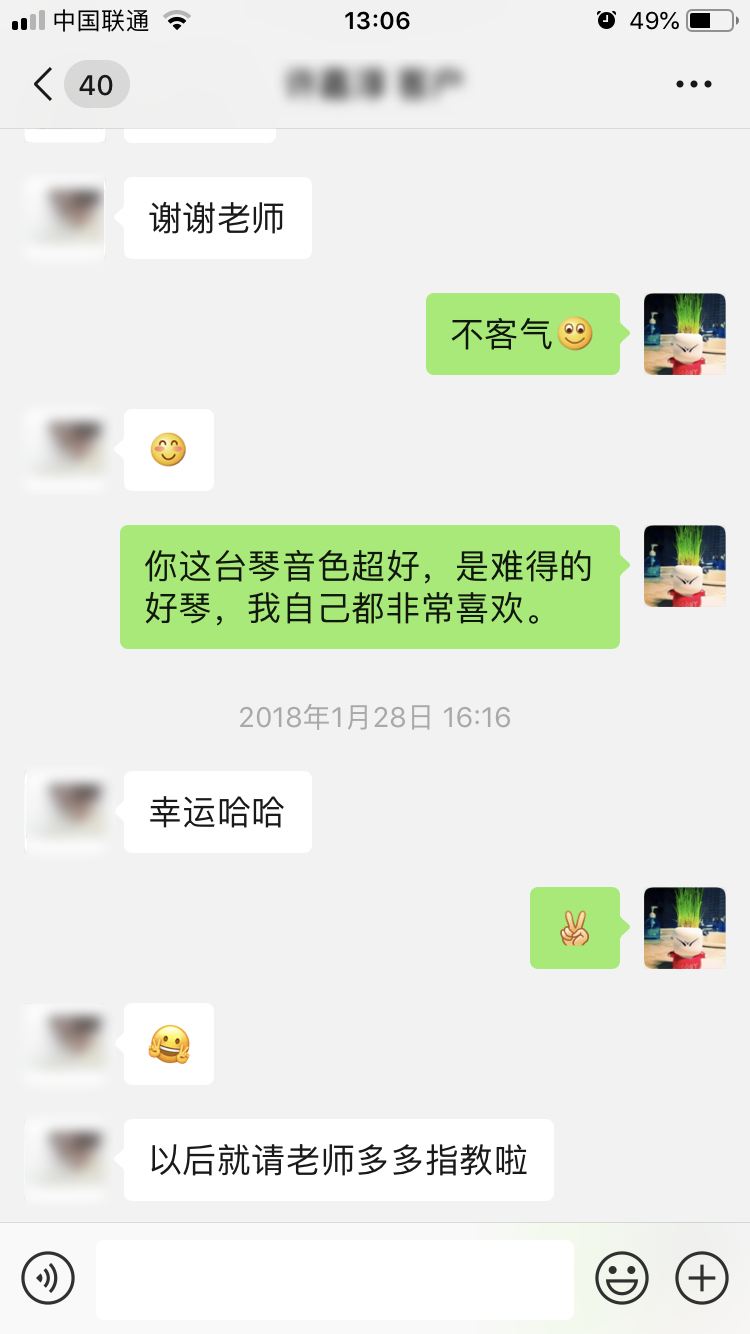Screen dimensions: 750x1334
Task: Focus the message text field
Action: (334, 1279)
